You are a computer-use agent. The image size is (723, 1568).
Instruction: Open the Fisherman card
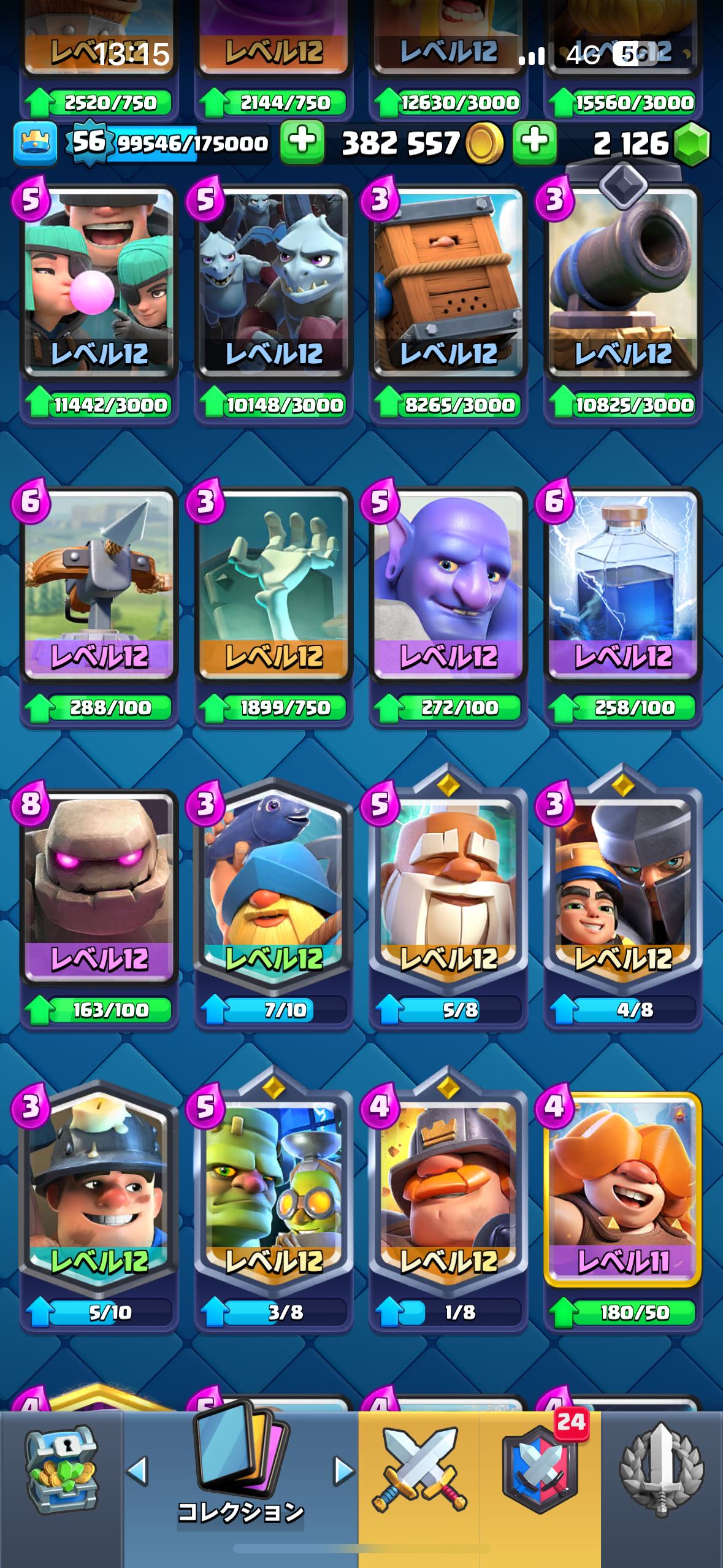coord(274,888)
